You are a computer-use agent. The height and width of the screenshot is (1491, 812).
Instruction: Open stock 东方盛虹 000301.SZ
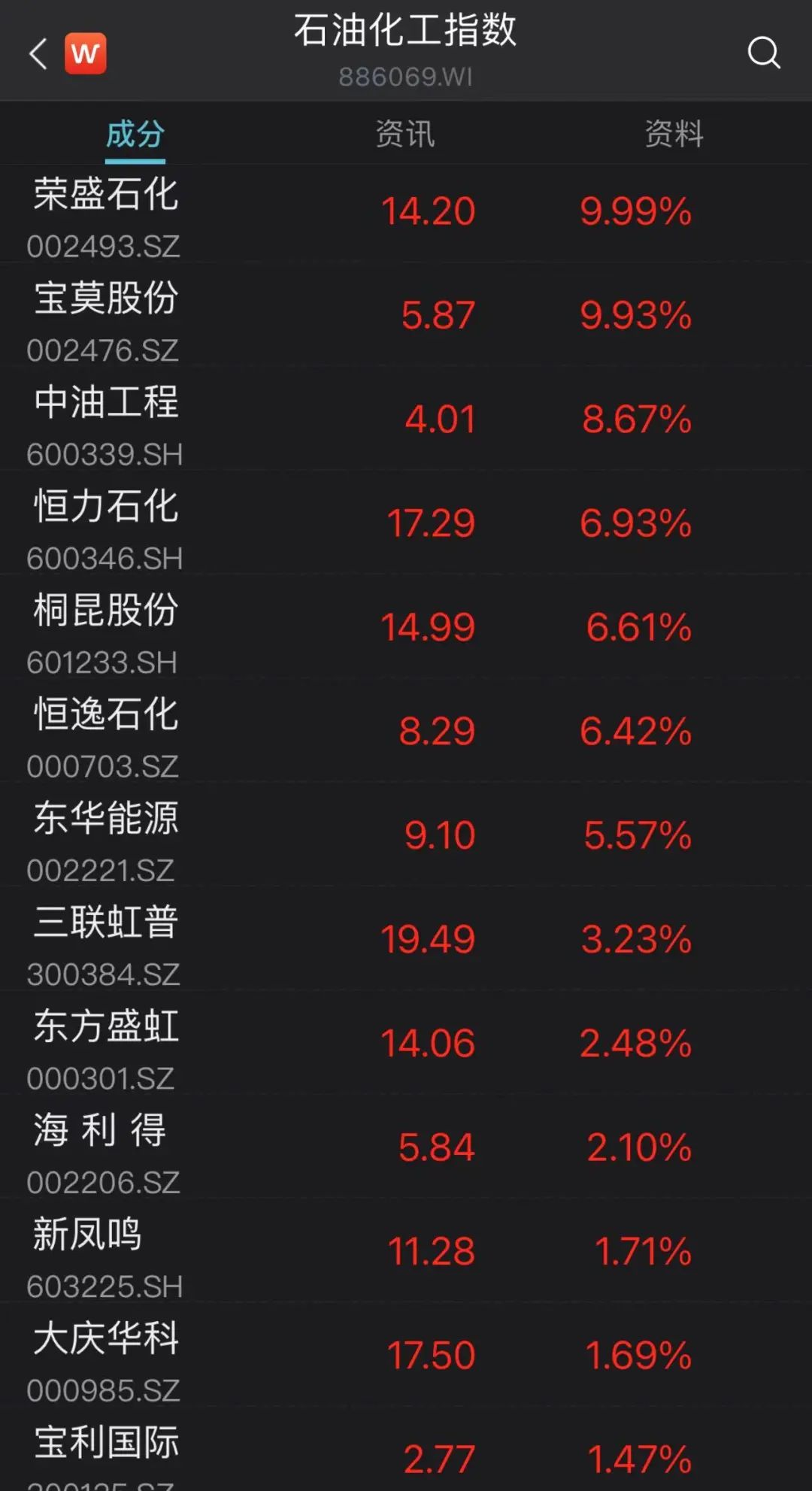[x=406, y=1043]
